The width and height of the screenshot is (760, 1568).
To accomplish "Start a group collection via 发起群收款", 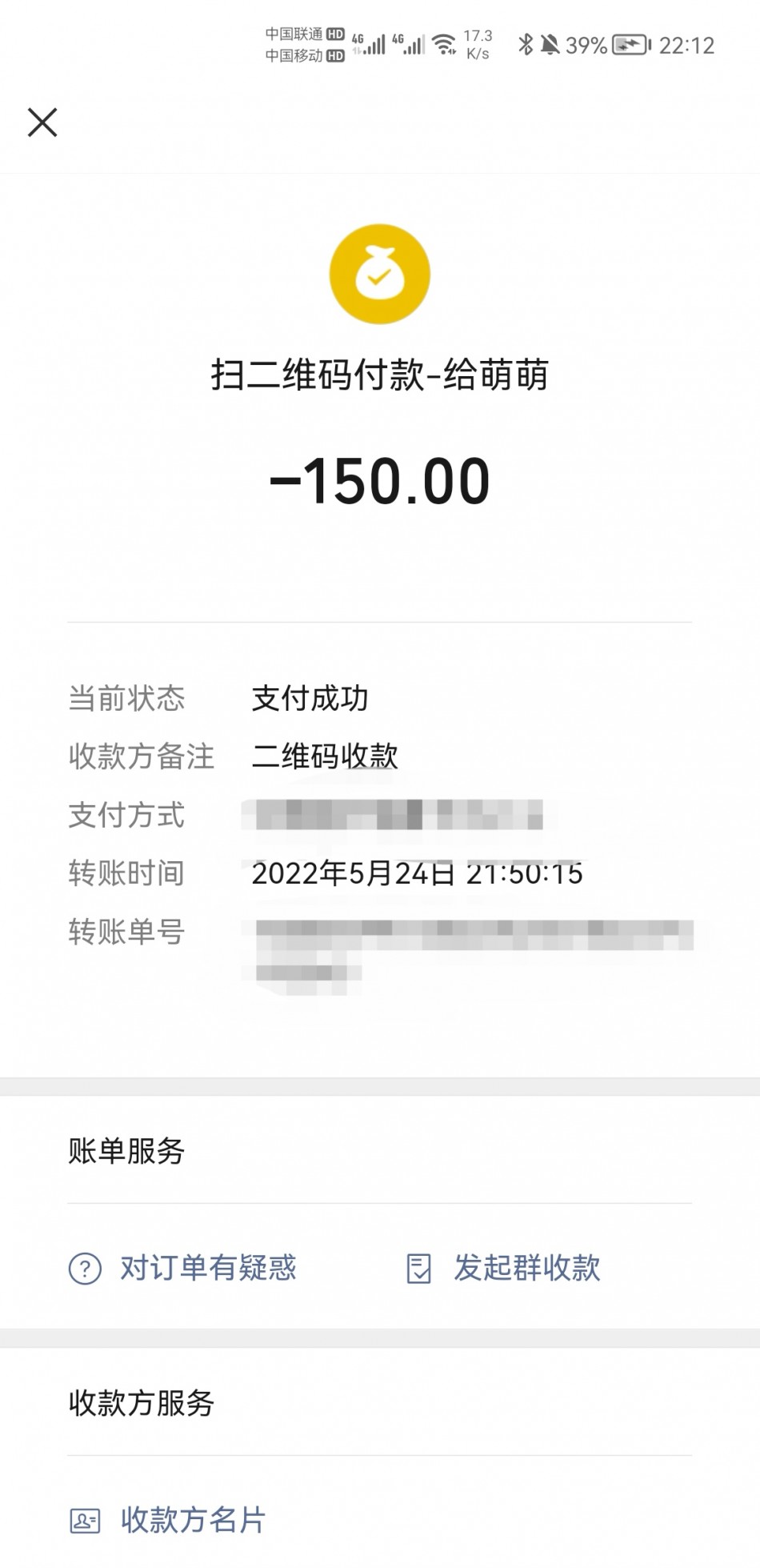I will [503, 1268].
